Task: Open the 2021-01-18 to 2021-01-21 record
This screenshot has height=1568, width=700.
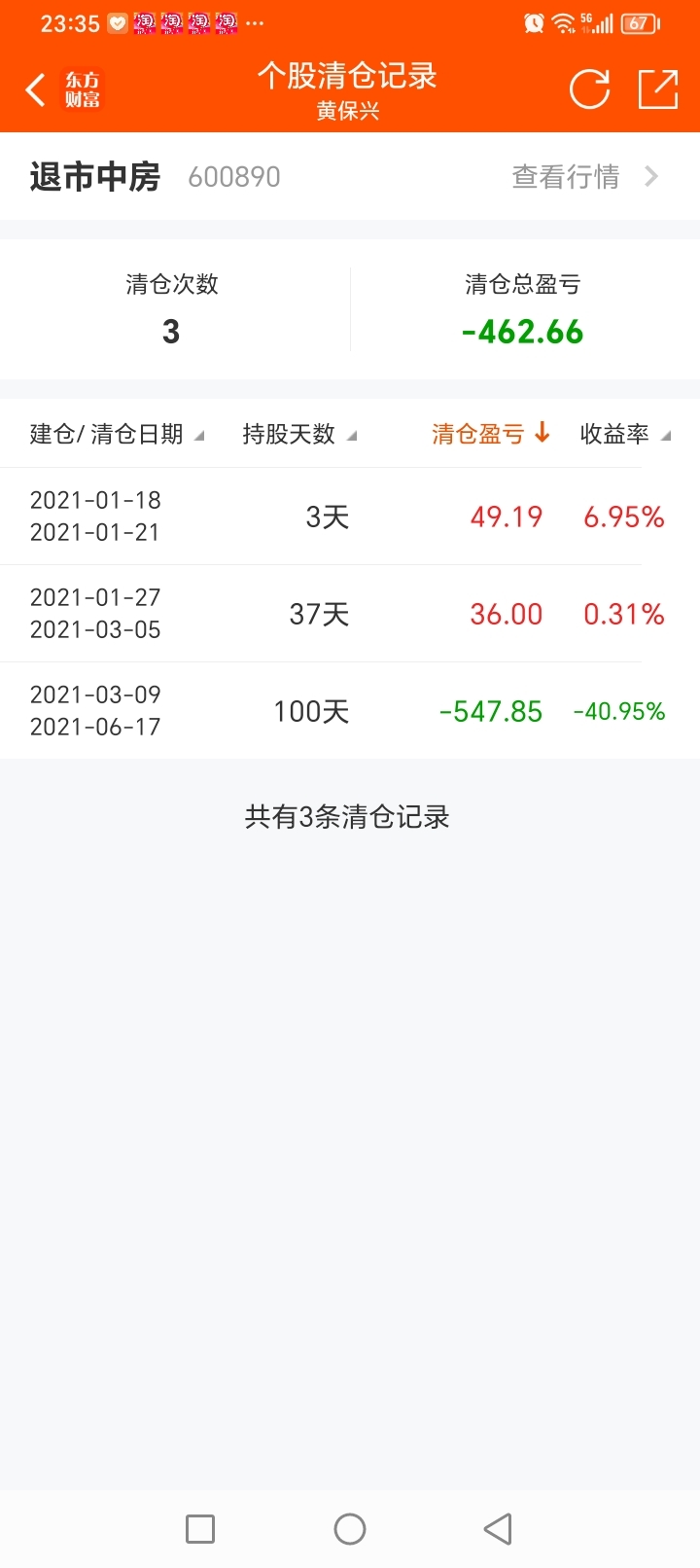Action: pyautogui.click(x=350, y=517)
